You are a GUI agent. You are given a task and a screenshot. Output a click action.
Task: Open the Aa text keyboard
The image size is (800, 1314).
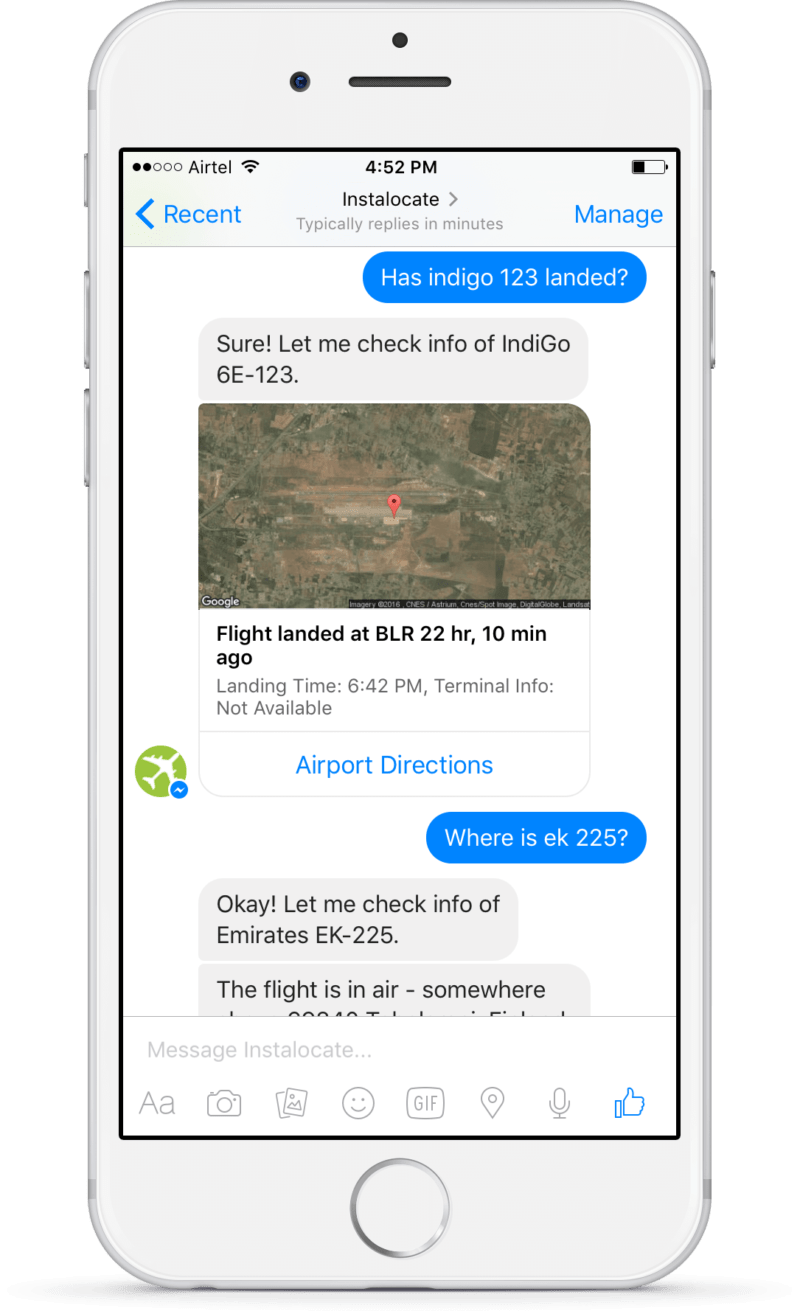157,1103
